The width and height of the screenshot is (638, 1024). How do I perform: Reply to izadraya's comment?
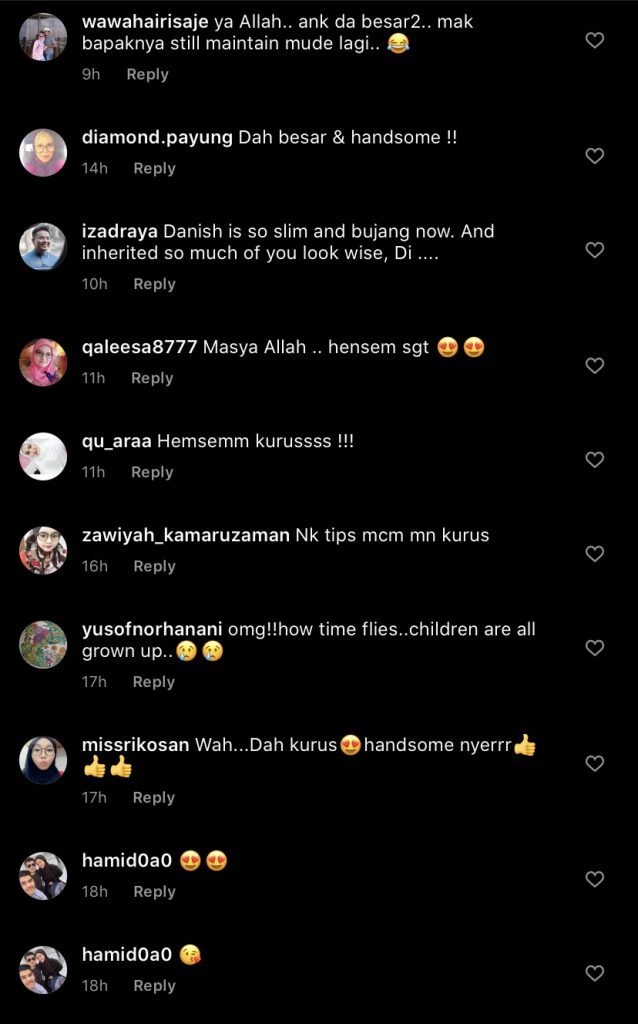tap(154, 284)
